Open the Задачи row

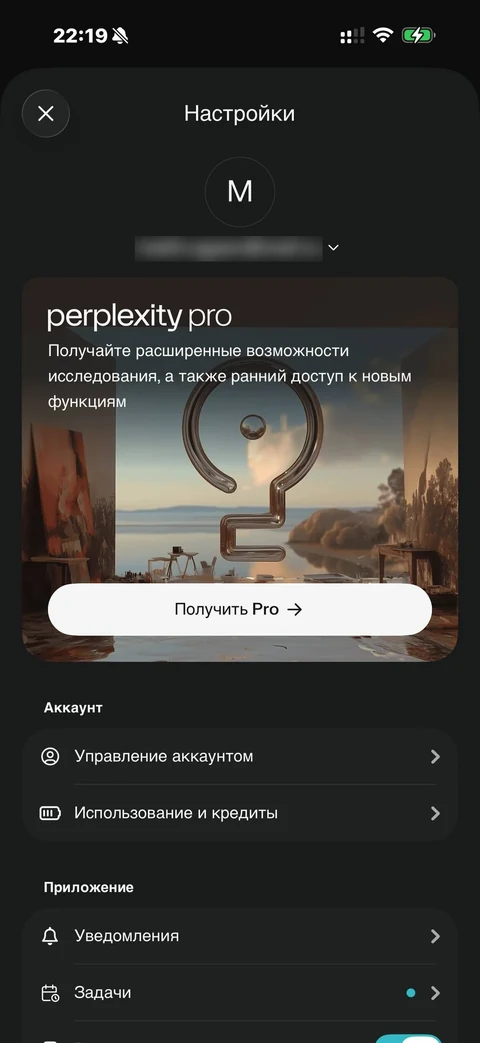(240, 992)
